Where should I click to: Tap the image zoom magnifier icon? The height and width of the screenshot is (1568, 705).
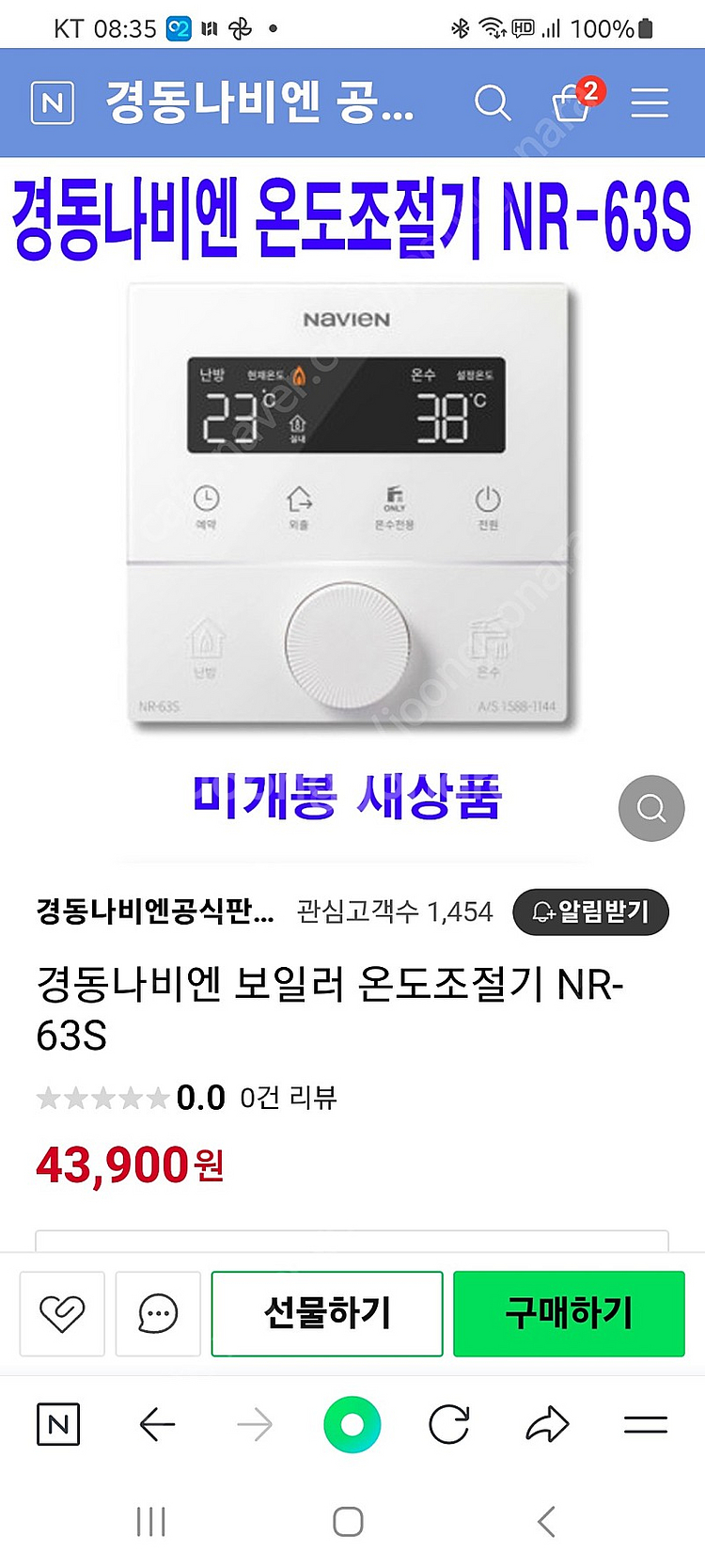pos(650,809)
